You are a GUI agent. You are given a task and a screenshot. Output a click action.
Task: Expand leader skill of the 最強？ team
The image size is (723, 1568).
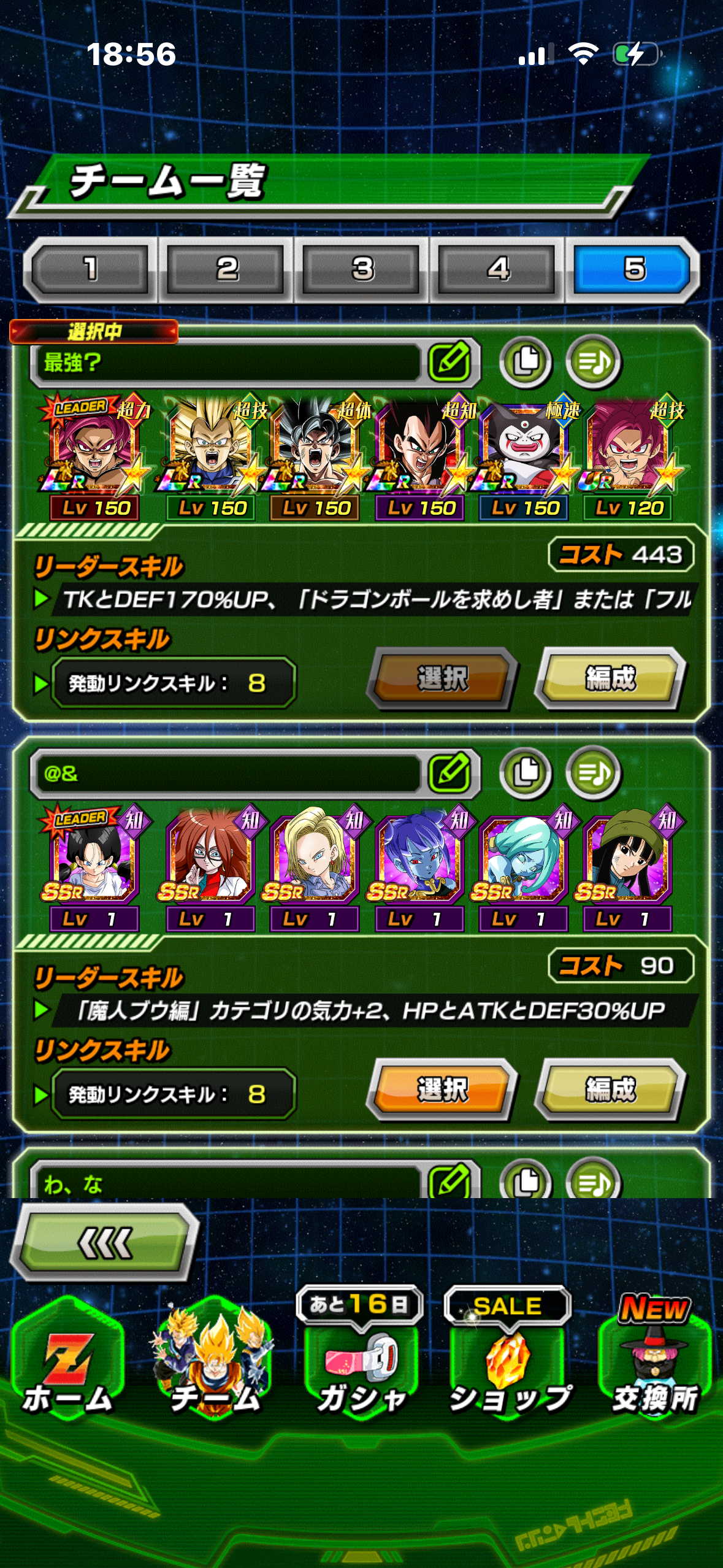click(42, 599)
